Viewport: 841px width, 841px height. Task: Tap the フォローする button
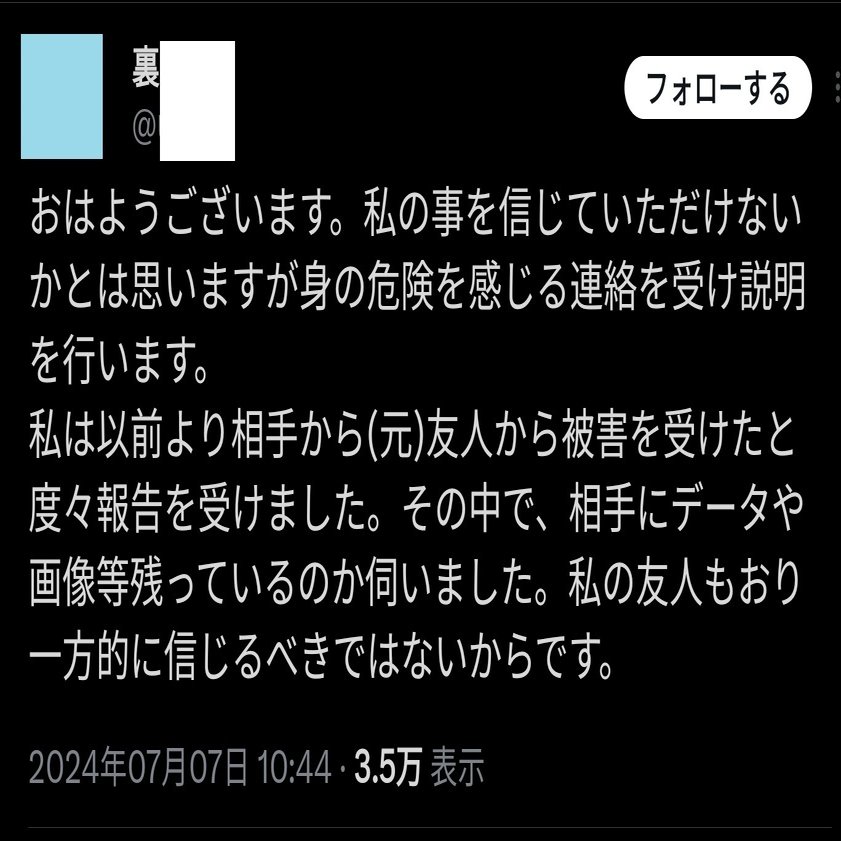pyautogui.click(x=717, y=89)
